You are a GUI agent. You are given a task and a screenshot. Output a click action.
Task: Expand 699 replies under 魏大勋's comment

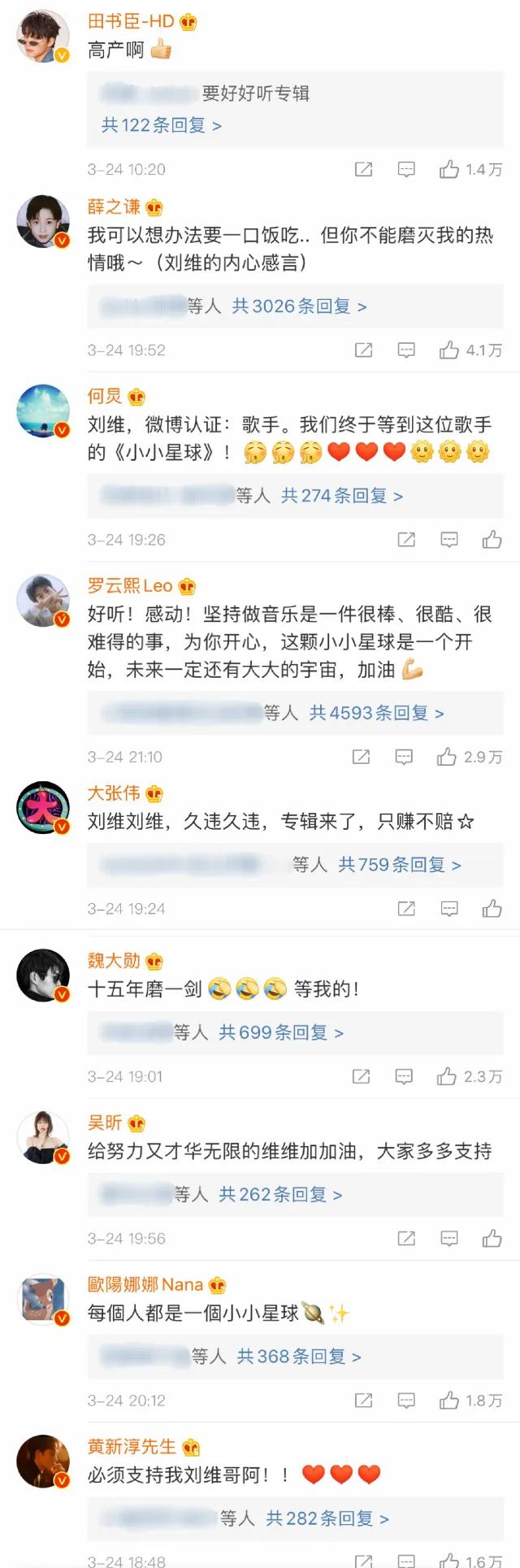pyautogui.click(x=281, y=1032)
